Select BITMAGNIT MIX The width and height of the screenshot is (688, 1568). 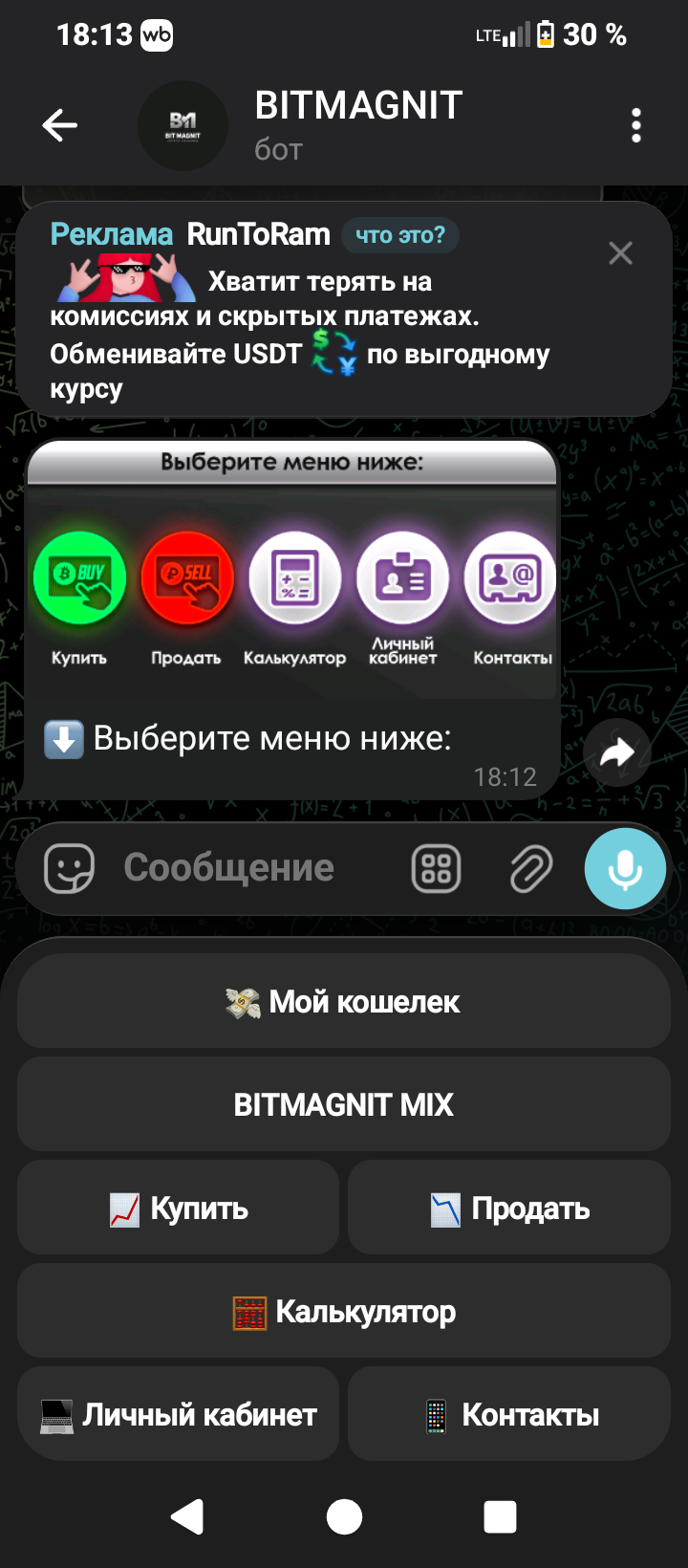pyautogui.click(x=344, y=1104)
